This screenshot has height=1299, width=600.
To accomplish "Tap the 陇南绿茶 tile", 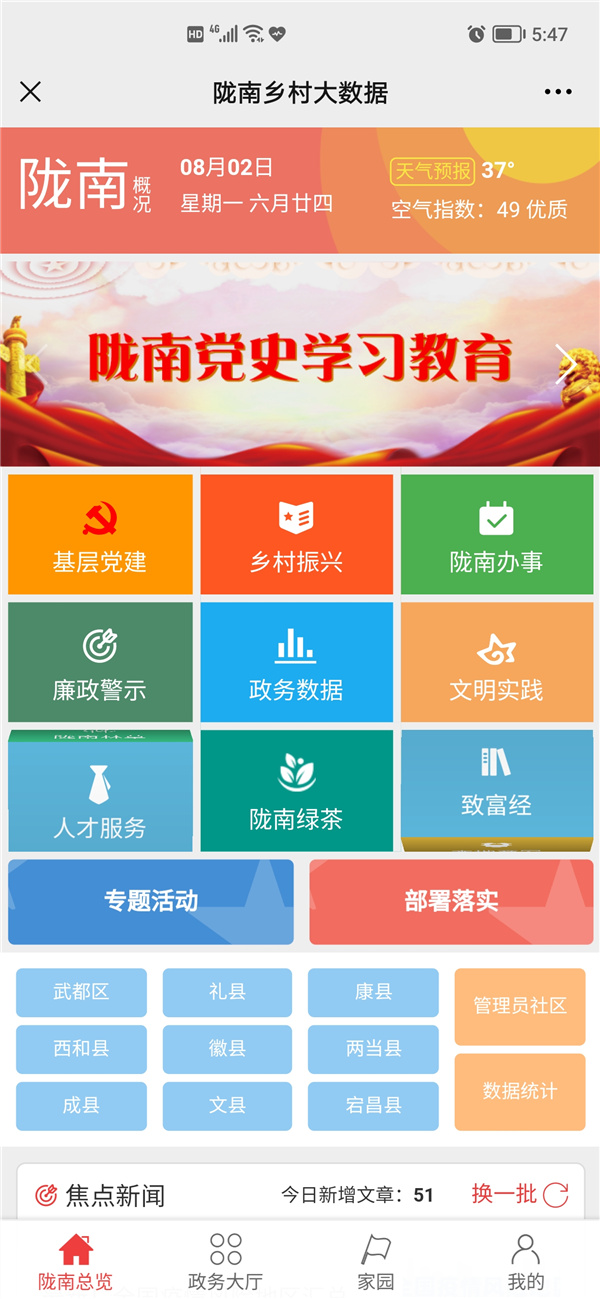I will pos(296,790).
